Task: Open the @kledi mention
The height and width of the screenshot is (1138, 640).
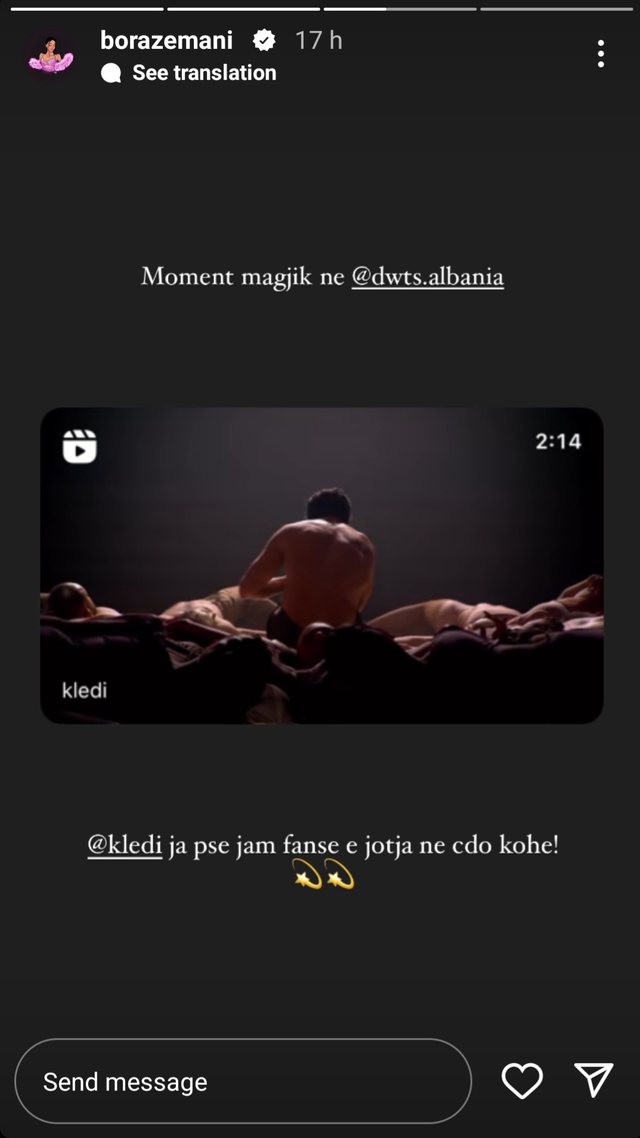Action: pos(124,845)
